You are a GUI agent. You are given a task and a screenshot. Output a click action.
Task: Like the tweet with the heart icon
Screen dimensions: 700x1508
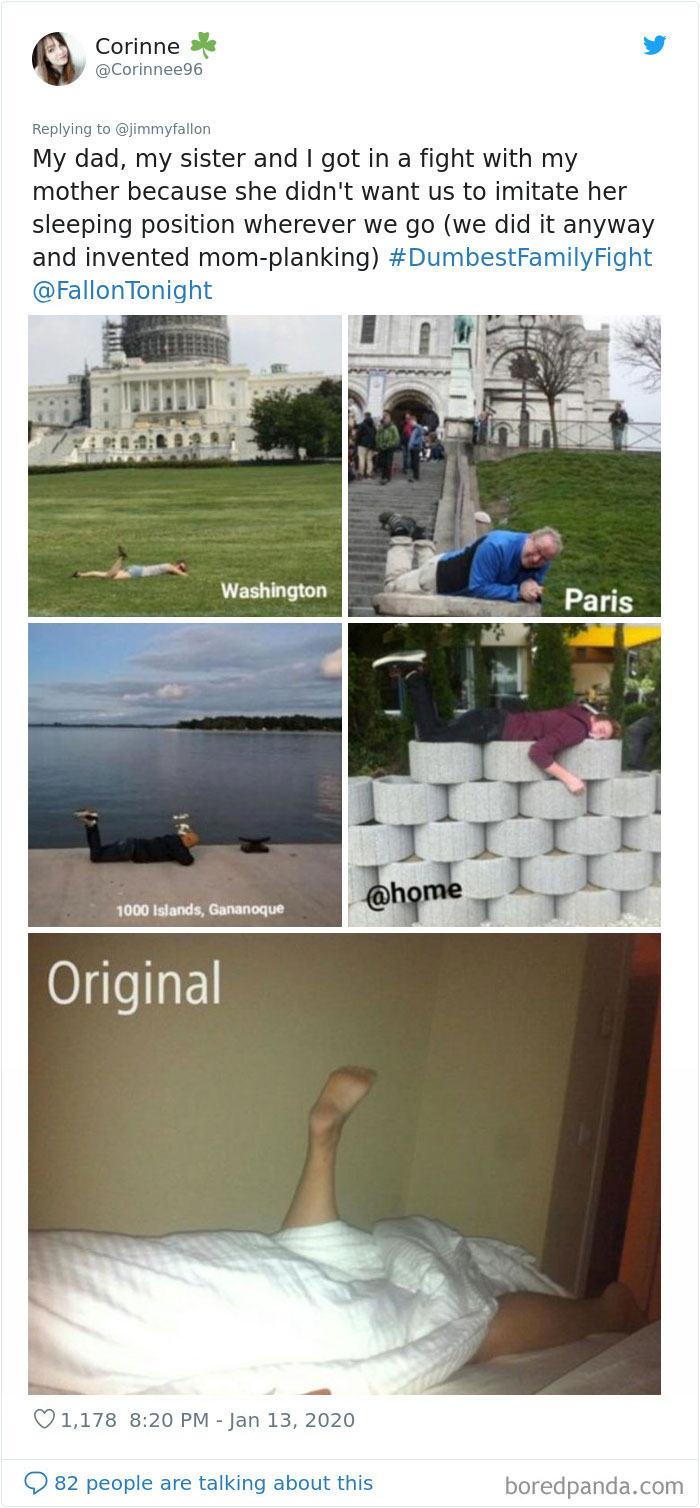pos(44,1419)
